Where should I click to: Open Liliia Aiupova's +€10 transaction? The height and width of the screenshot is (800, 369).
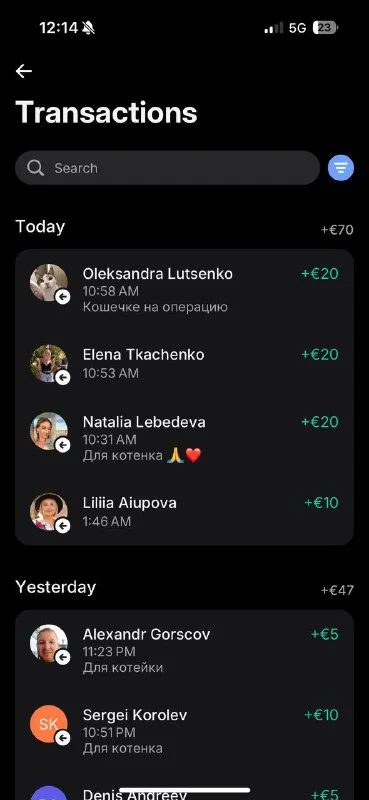coord(184,512)
